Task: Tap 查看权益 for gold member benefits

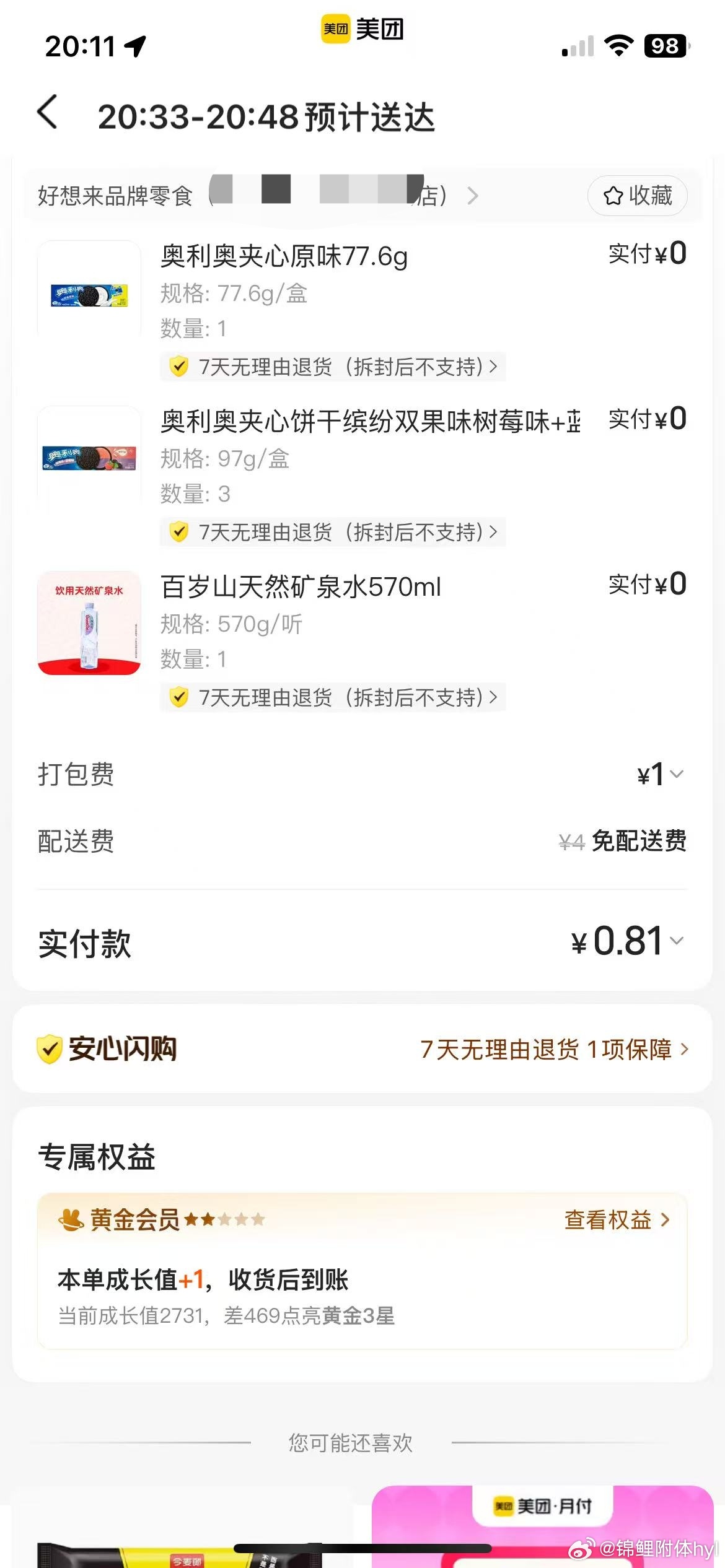Action: [617, 1220]
